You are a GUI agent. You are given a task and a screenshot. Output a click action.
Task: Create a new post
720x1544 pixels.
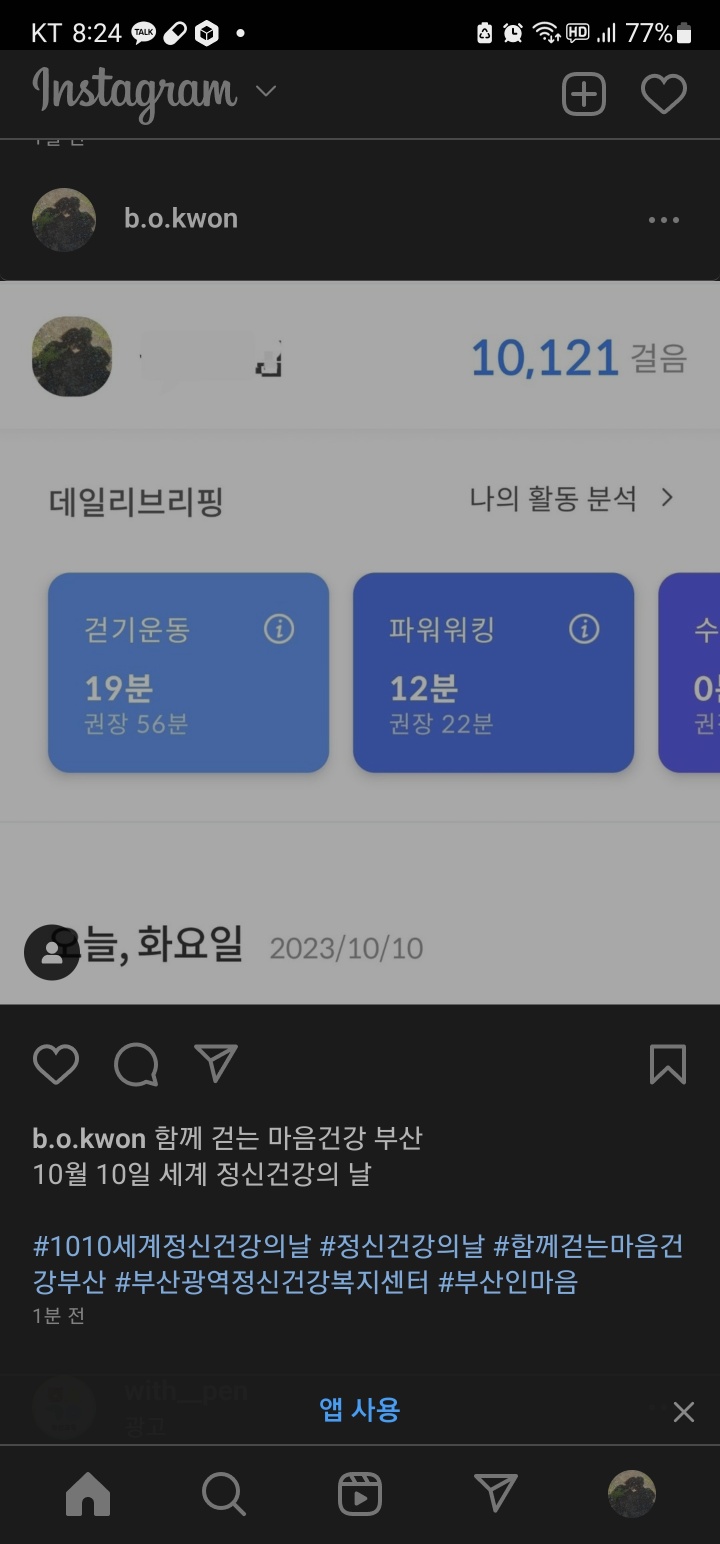click(584, 95)
